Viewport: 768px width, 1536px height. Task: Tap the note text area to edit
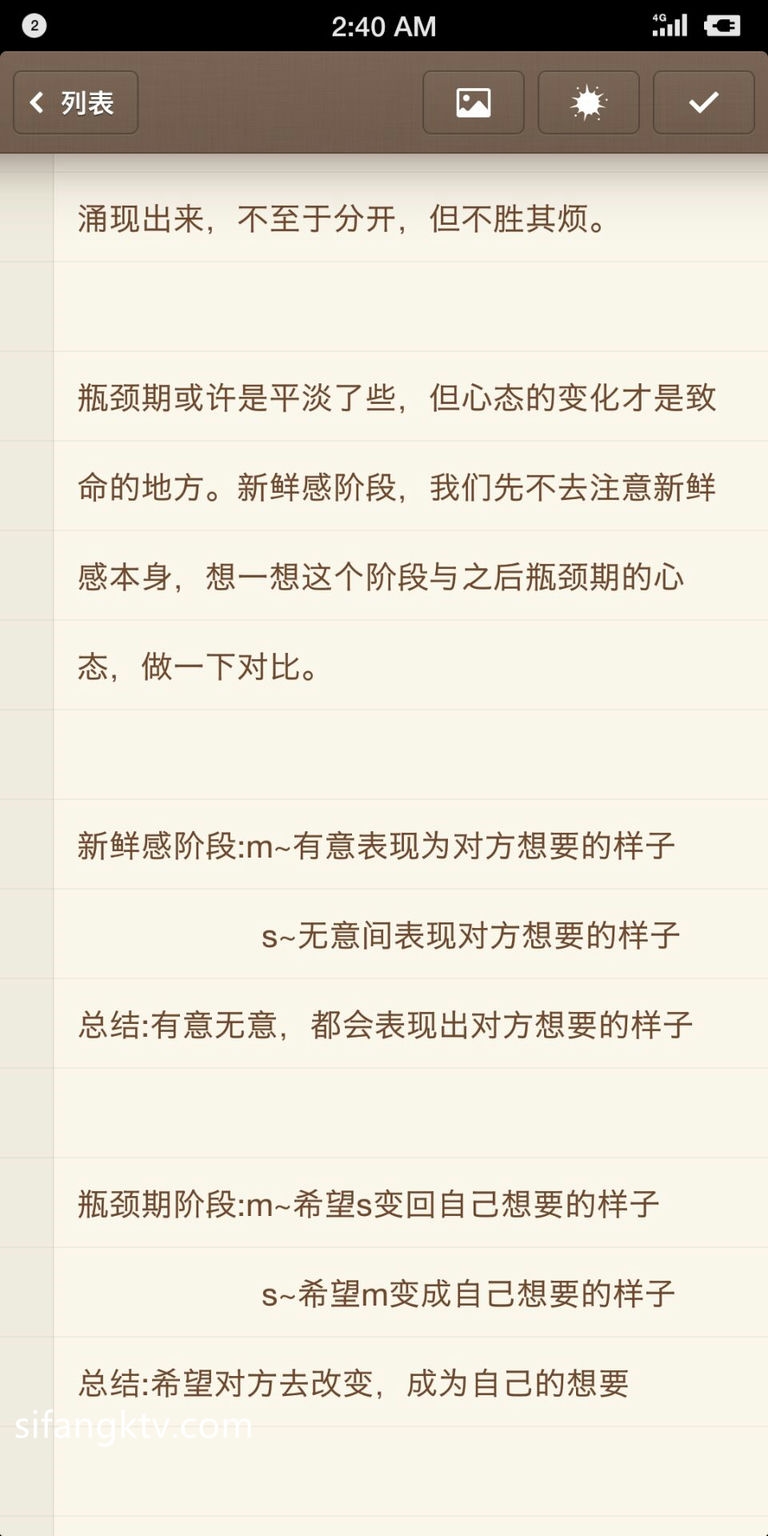(410, 844)
